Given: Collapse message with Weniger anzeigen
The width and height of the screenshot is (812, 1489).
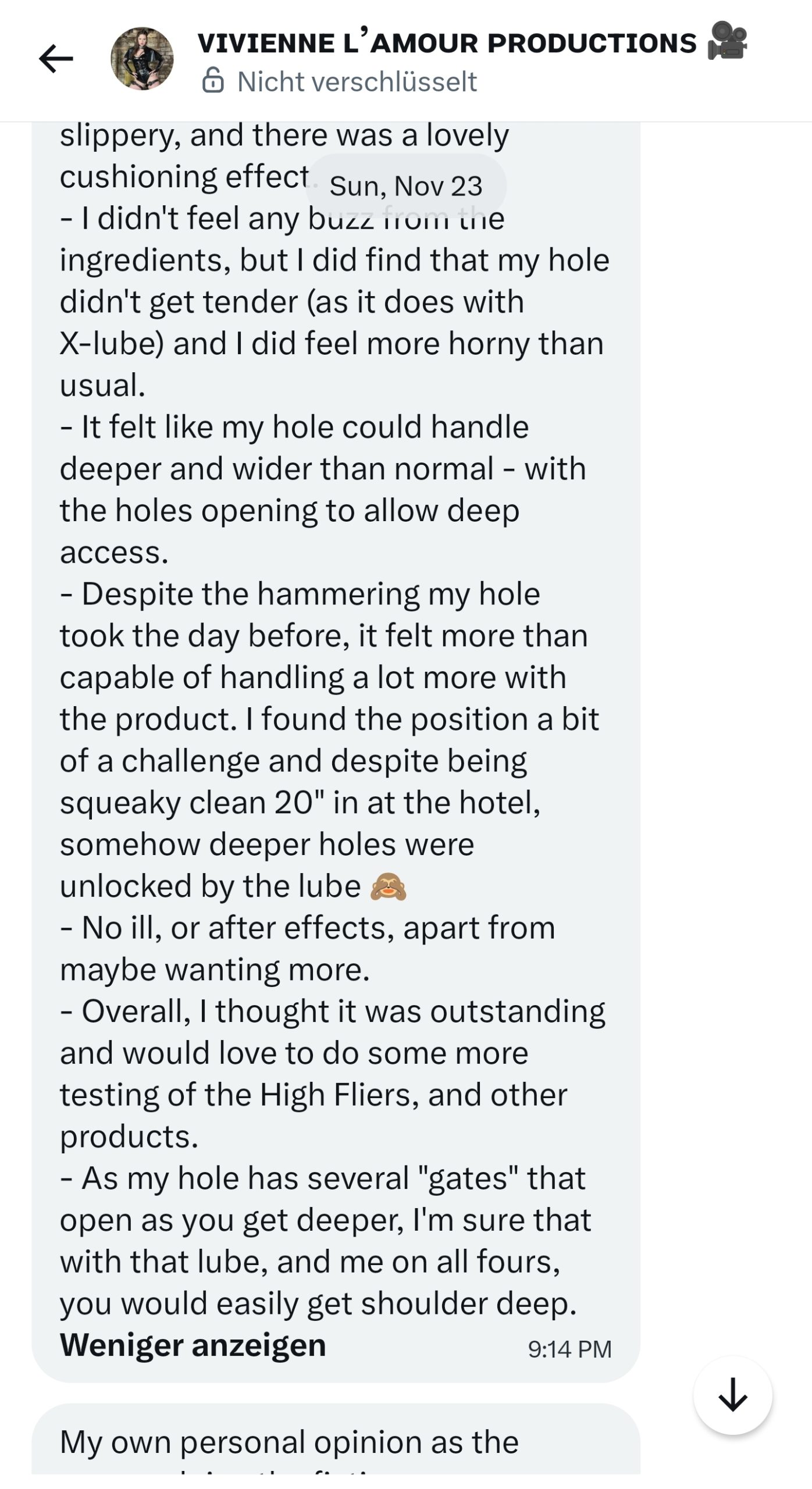Looking at the screenshot, I should (193, 1345).
